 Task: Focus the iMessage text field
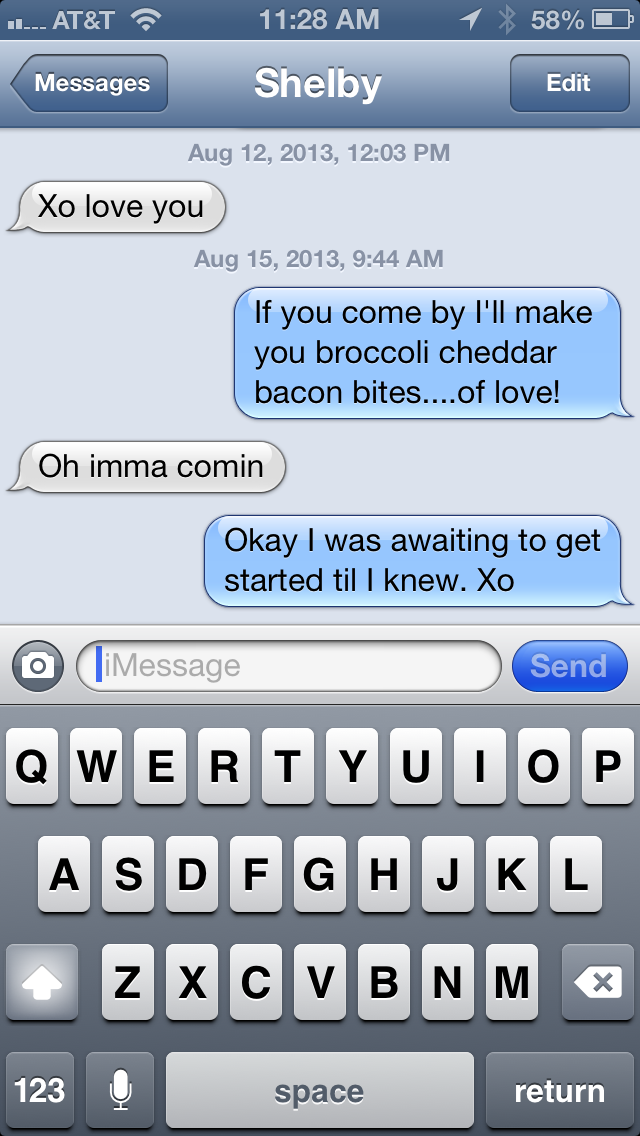(x=290, y=666)
